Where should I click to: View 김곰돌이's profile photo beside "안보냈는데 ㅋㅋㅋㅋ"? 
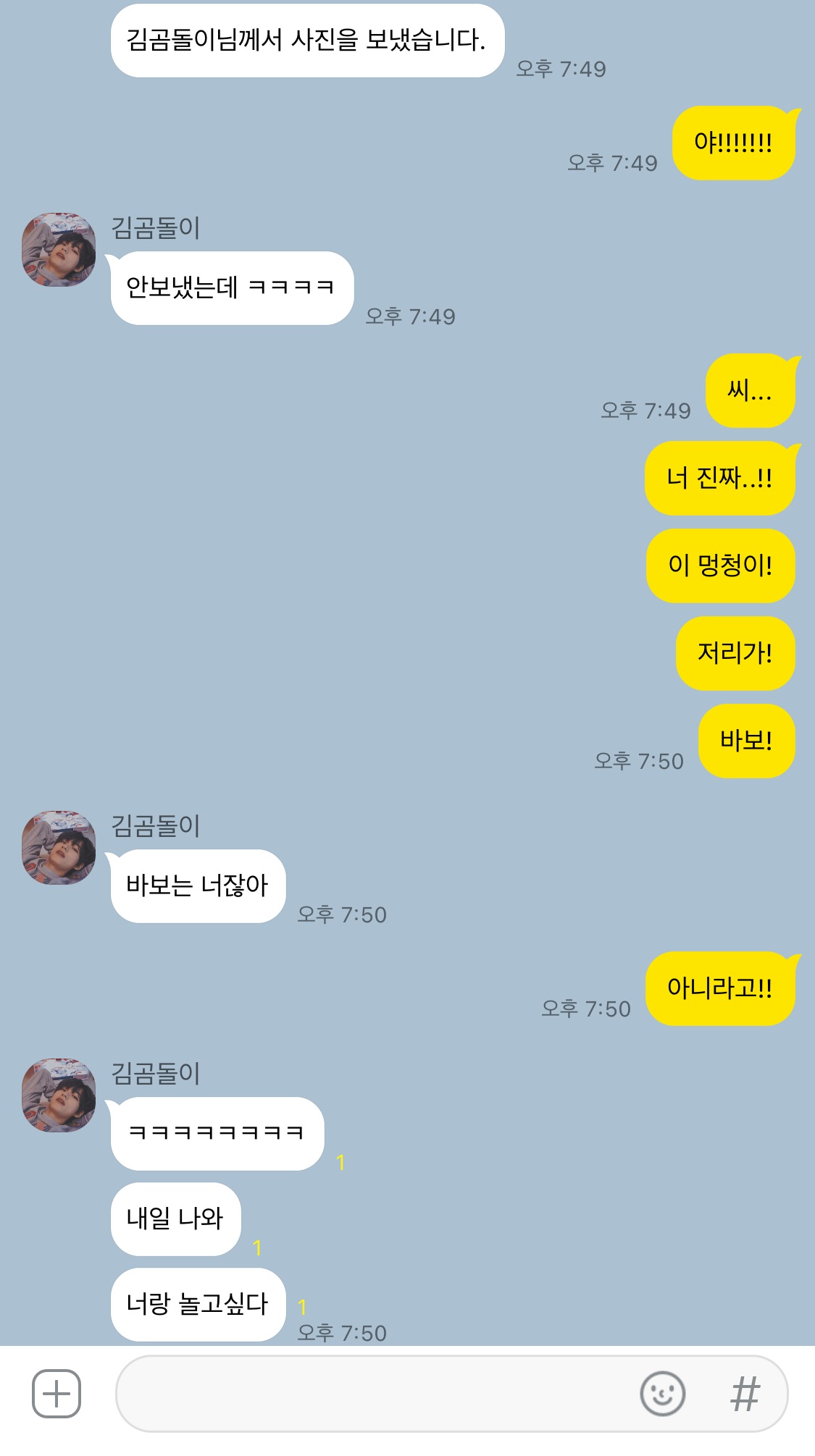click(59, 250)
